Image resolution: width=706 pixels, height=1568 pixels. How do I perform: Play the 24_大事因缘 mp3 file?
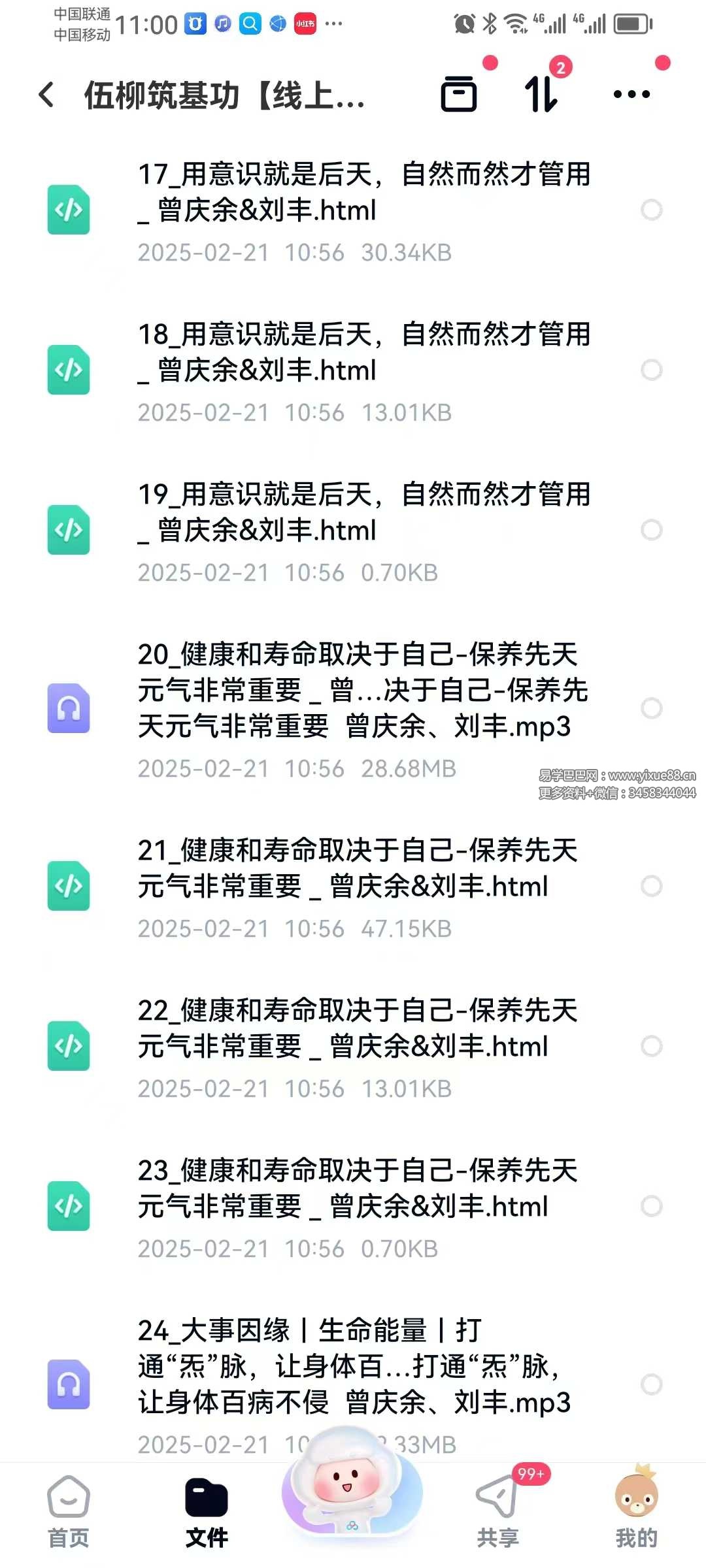(353, 1366)
